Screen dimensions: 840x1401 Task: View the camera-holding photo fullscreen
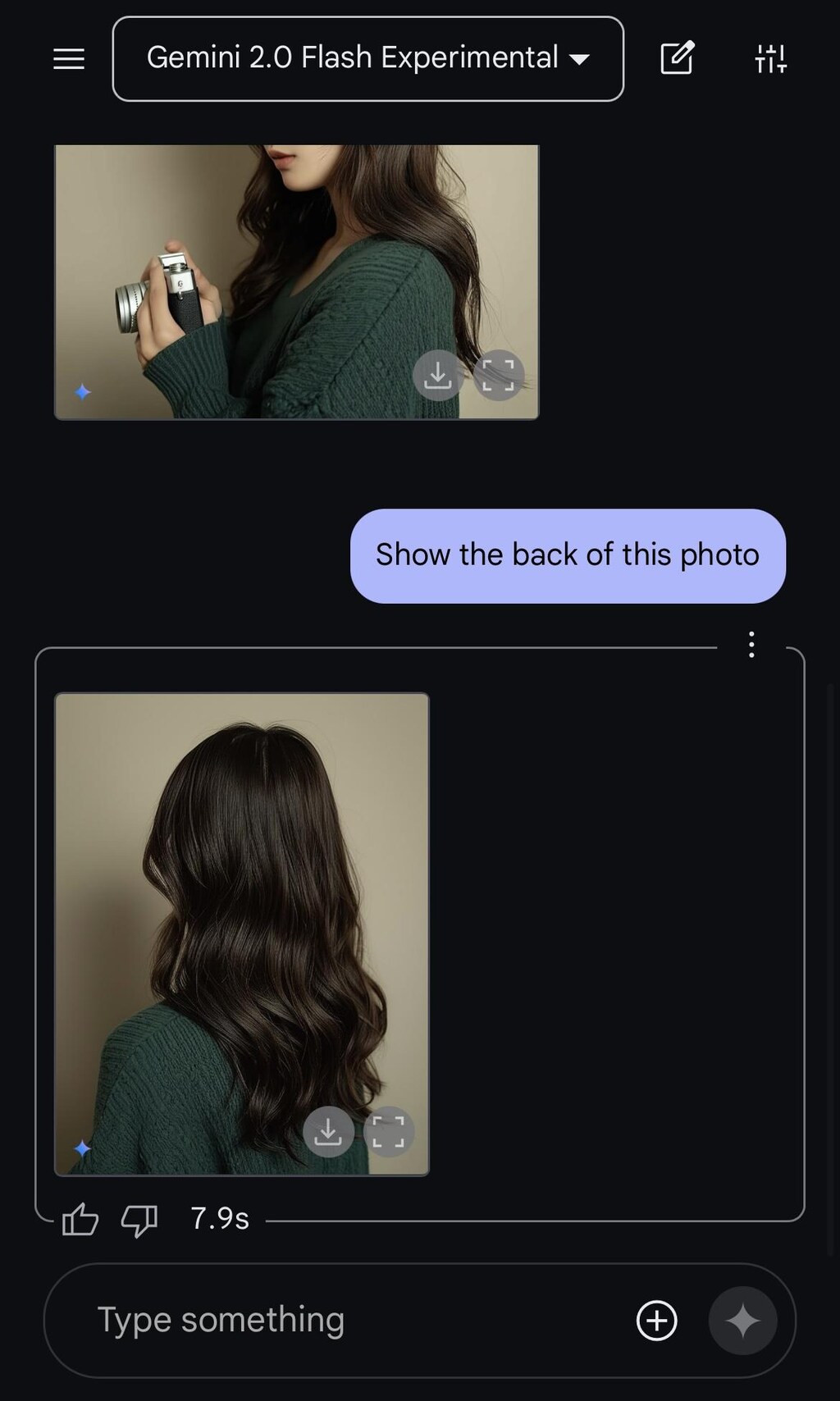click(498, 376)
